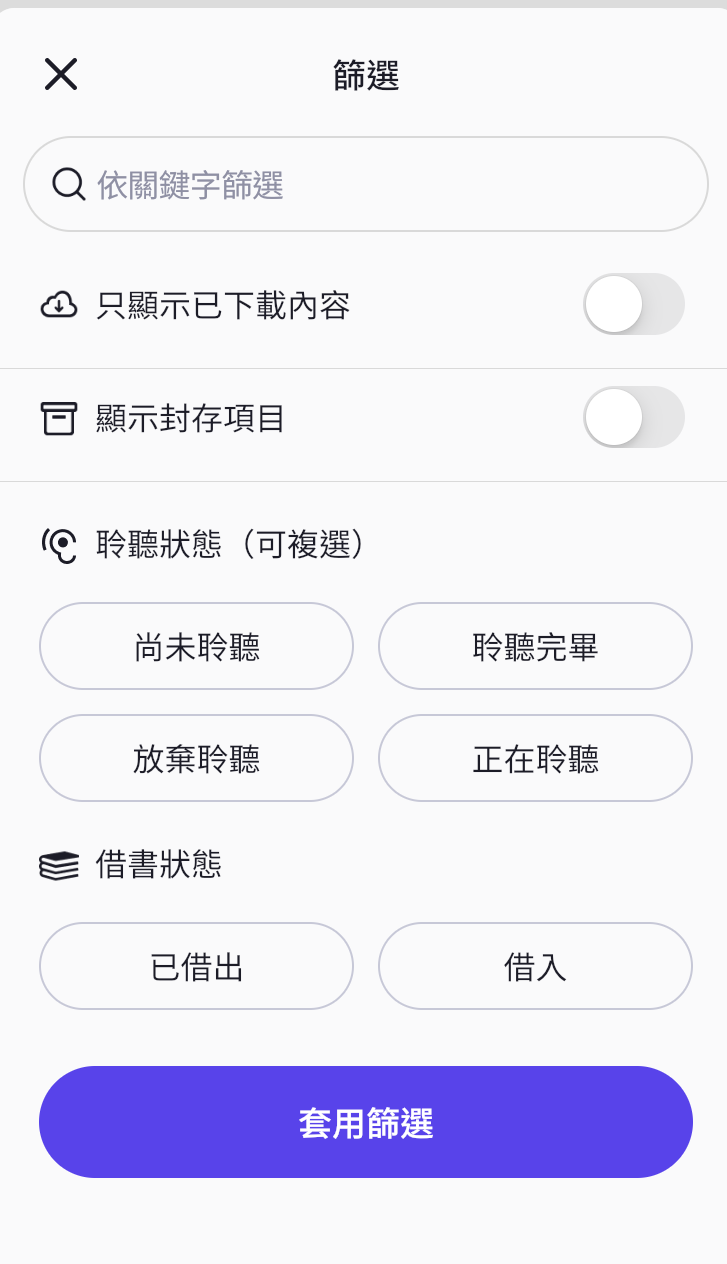Click the stacked books icon beside 借書狀態

(60, 864)
